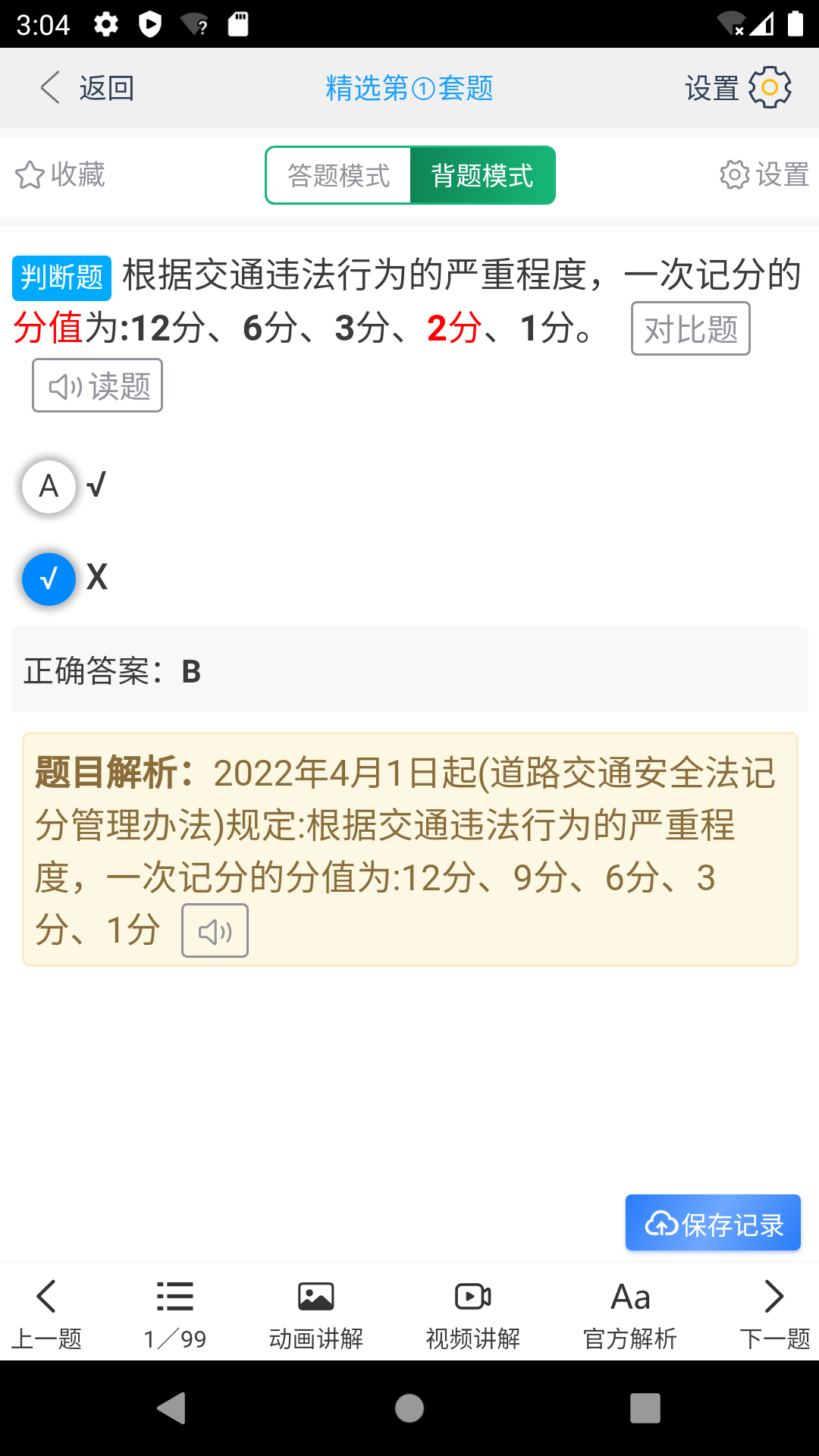819x1456 pixels.
Task: Open the gray 设置 gear below the header
Action: click(x=764, y=175)
